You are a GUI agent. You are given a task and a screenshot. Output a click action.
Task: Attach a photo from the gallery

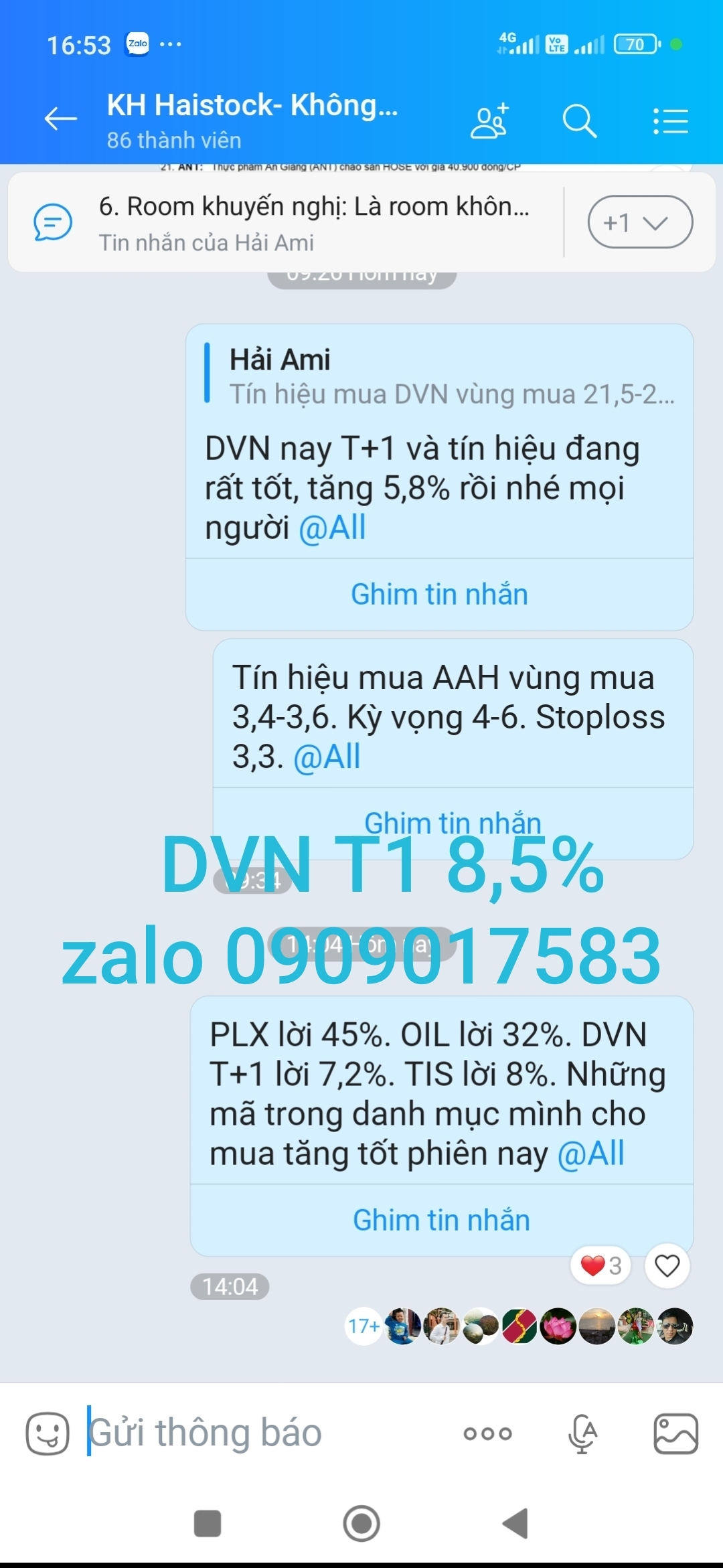click(x=675, y=1433)
